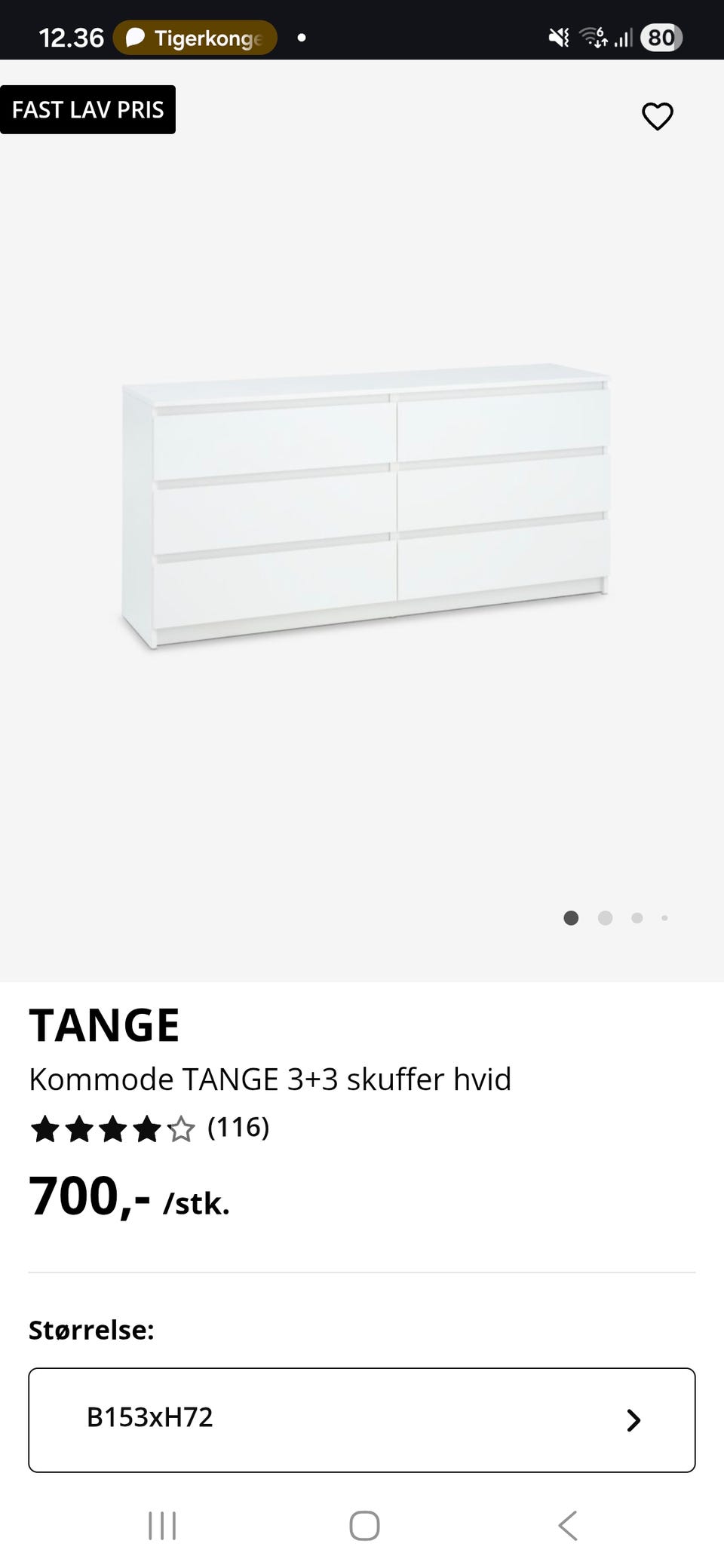Go to the phone's home screen
724x1568 pixels.
pyautogui.click(x=364, y=1526)
